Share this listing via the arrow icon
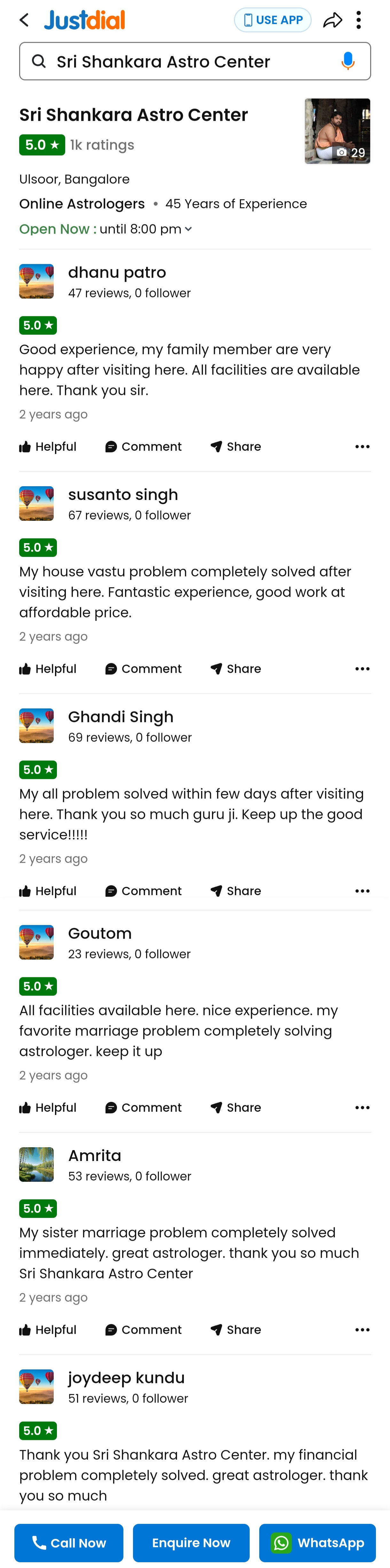The width and height of the screenshot is (390, 1568). pos(332,20)
